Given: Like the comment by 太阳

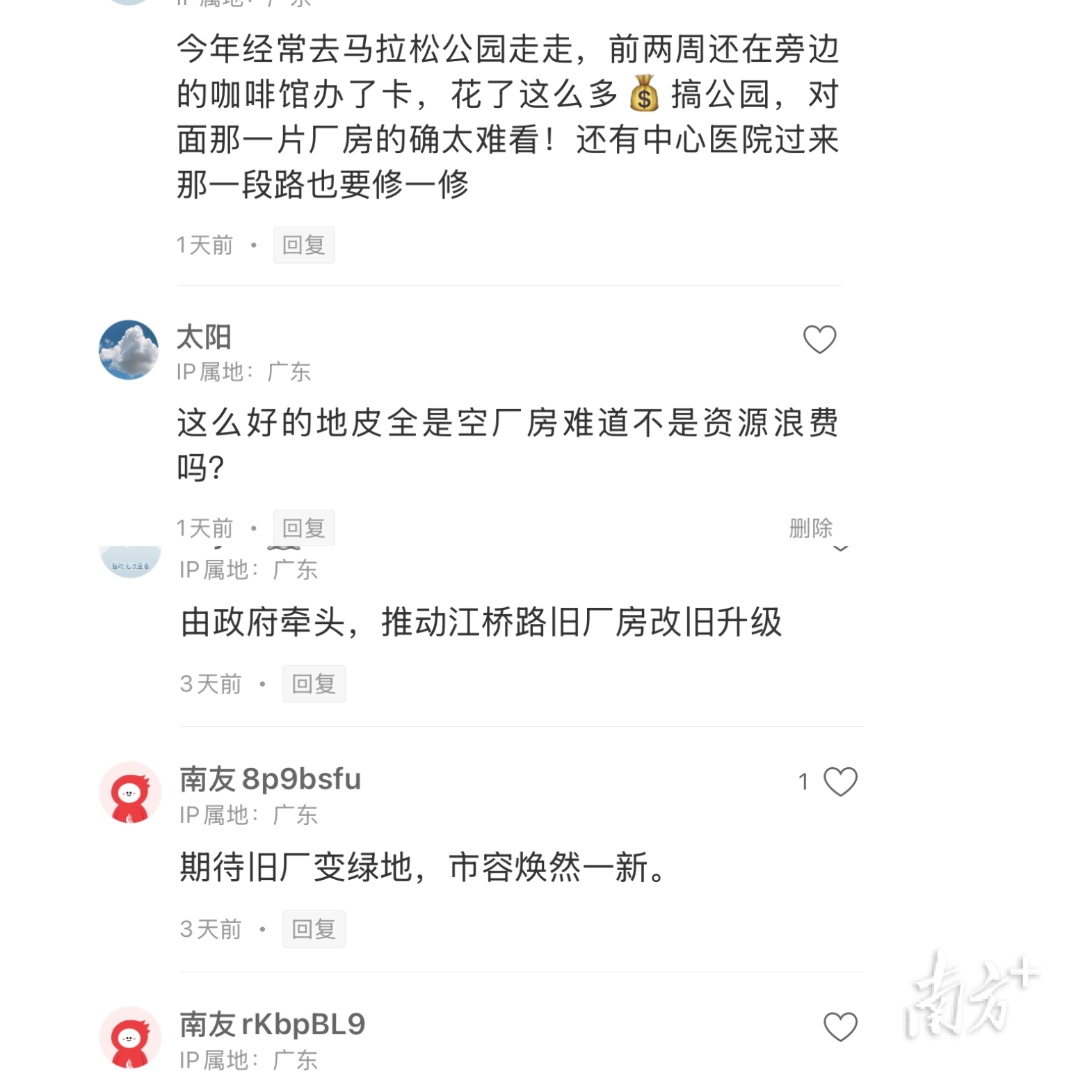Looking at the screenshot, I should pyautogui.click(x=819, y=339).
